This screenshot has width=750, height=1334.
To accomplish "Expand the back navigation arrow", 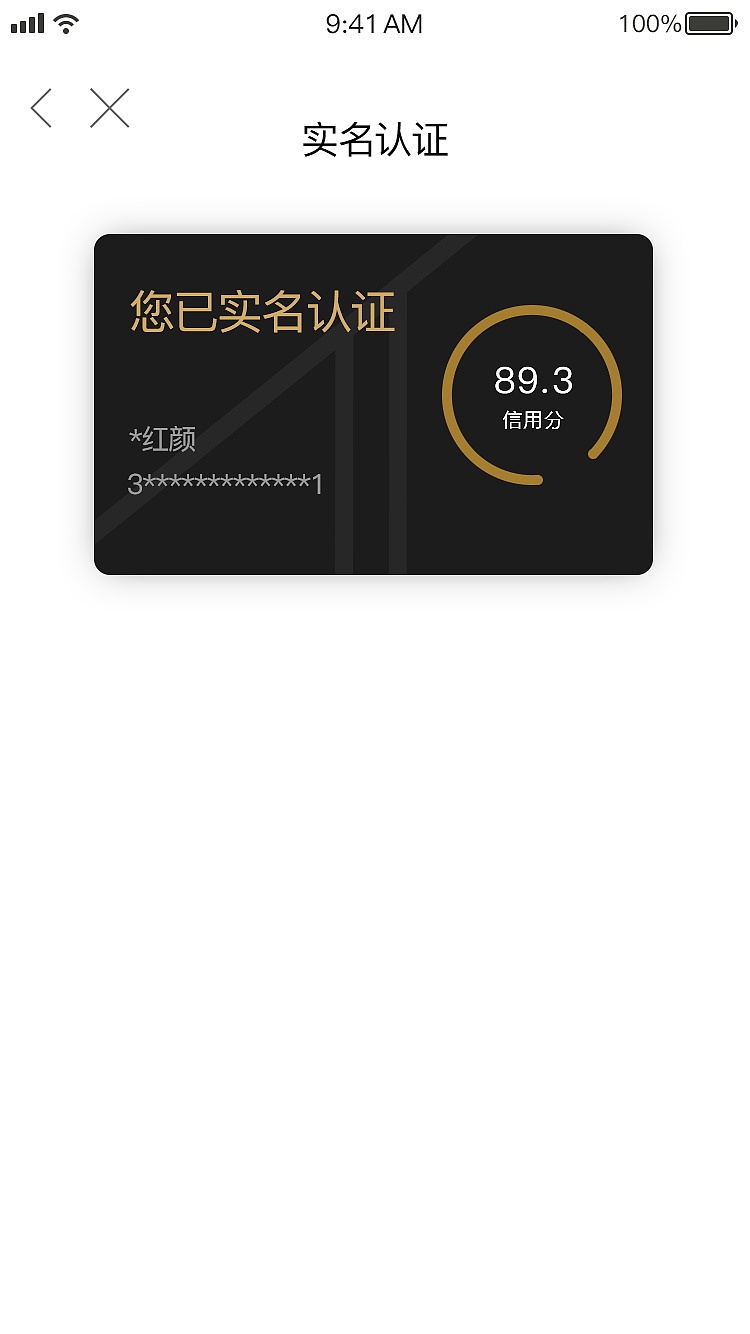I will tap(40, 107).
